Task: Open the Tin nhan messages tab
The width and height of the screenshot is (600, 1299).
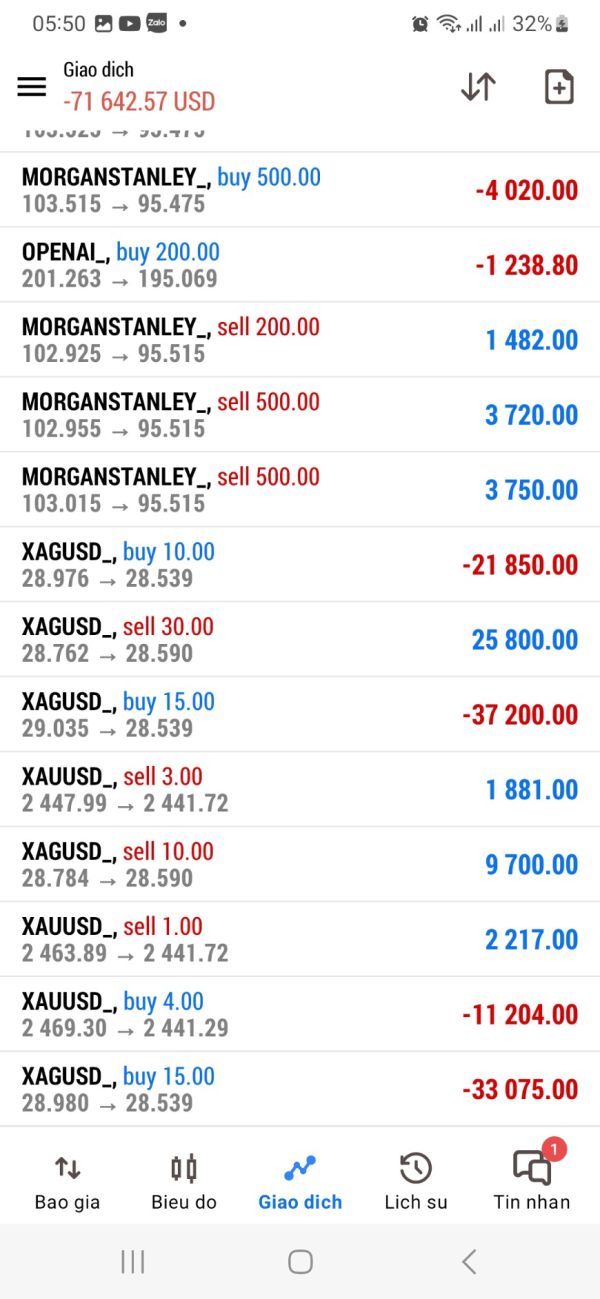Action: coord(532,1182)
